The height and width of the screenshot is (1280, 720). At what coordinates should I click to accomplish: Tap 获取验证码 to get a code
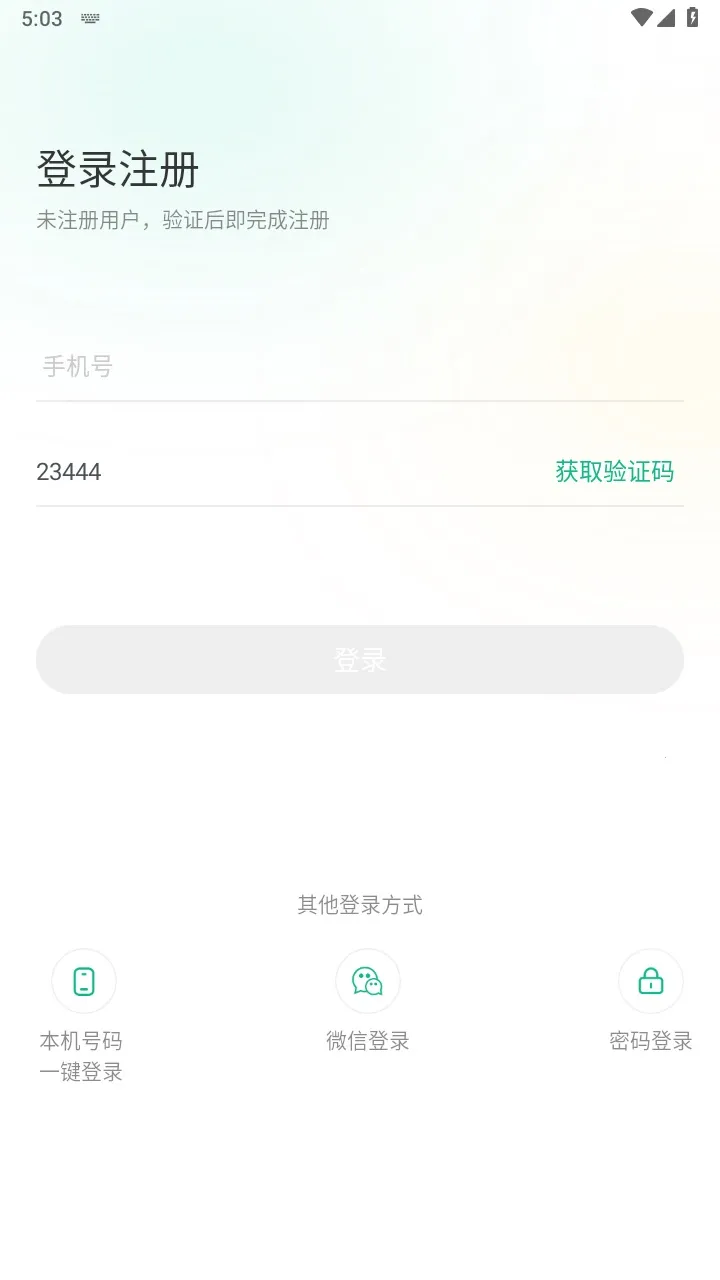(614, 471)
